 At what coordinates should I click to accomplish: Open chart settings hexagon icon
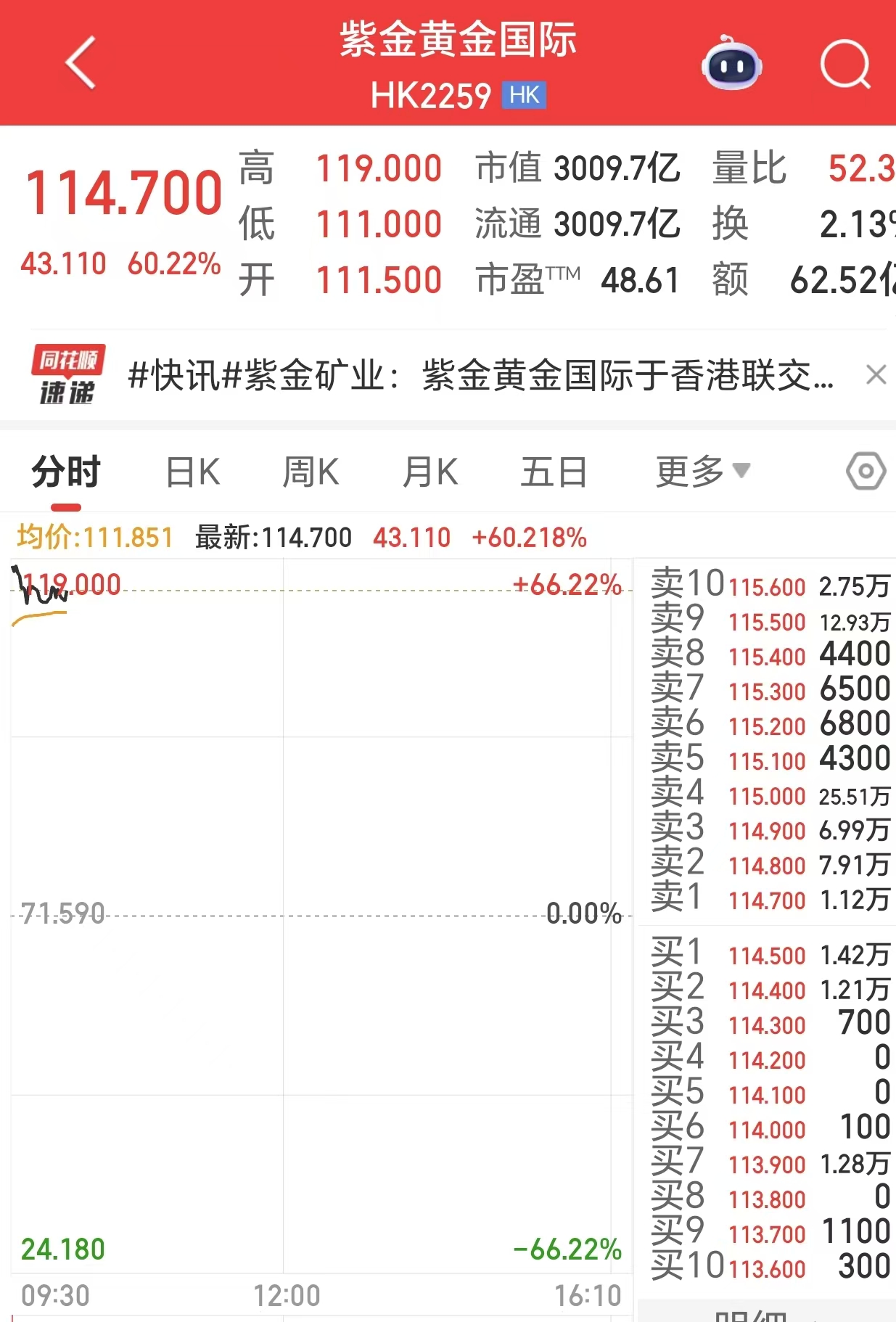pyautogui.click(x=866, y=472)
